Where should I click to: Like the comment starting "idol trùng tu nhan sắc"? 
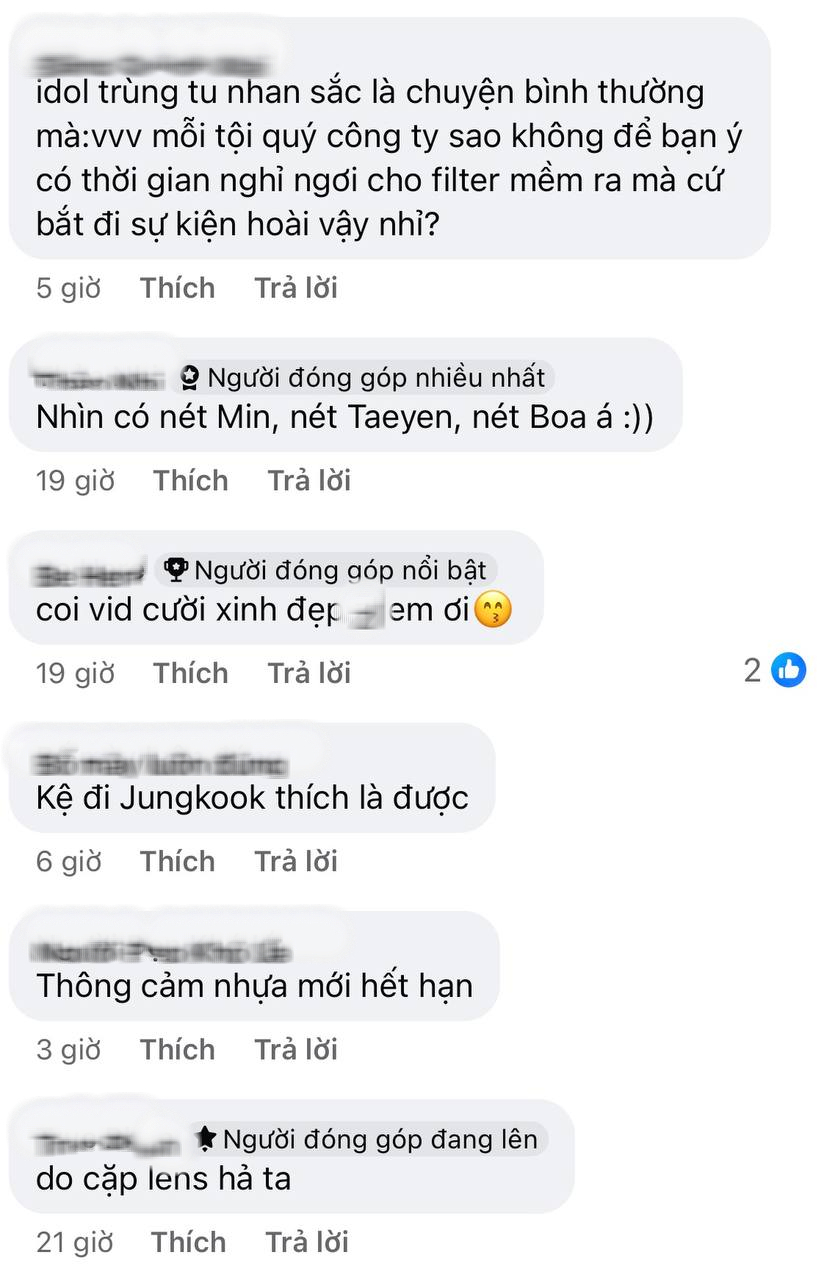pyautogui.click(x=177, y=288)
